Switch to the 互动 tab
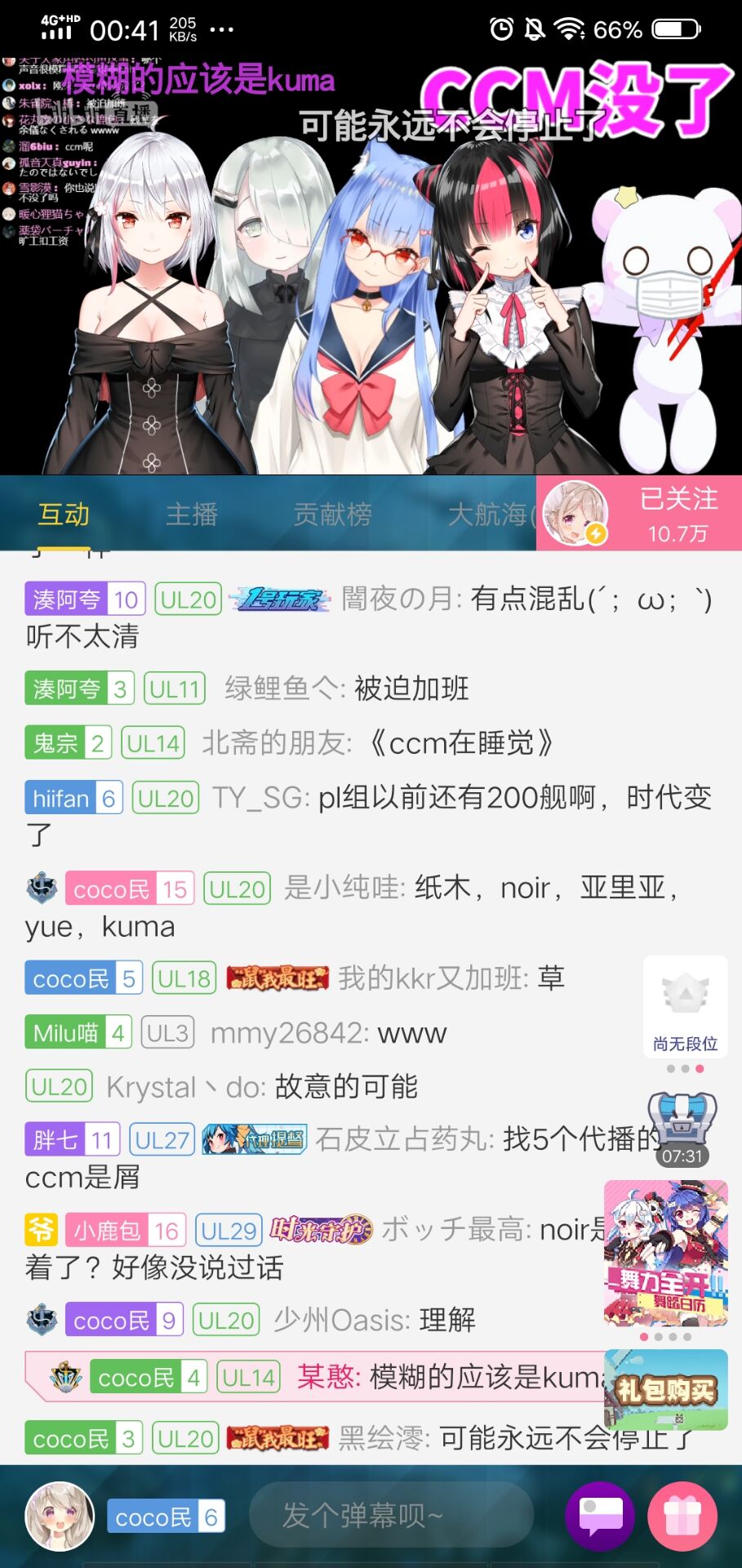Image resolution: width=742 pixels, height=1568 pixels. pos(64,514)
